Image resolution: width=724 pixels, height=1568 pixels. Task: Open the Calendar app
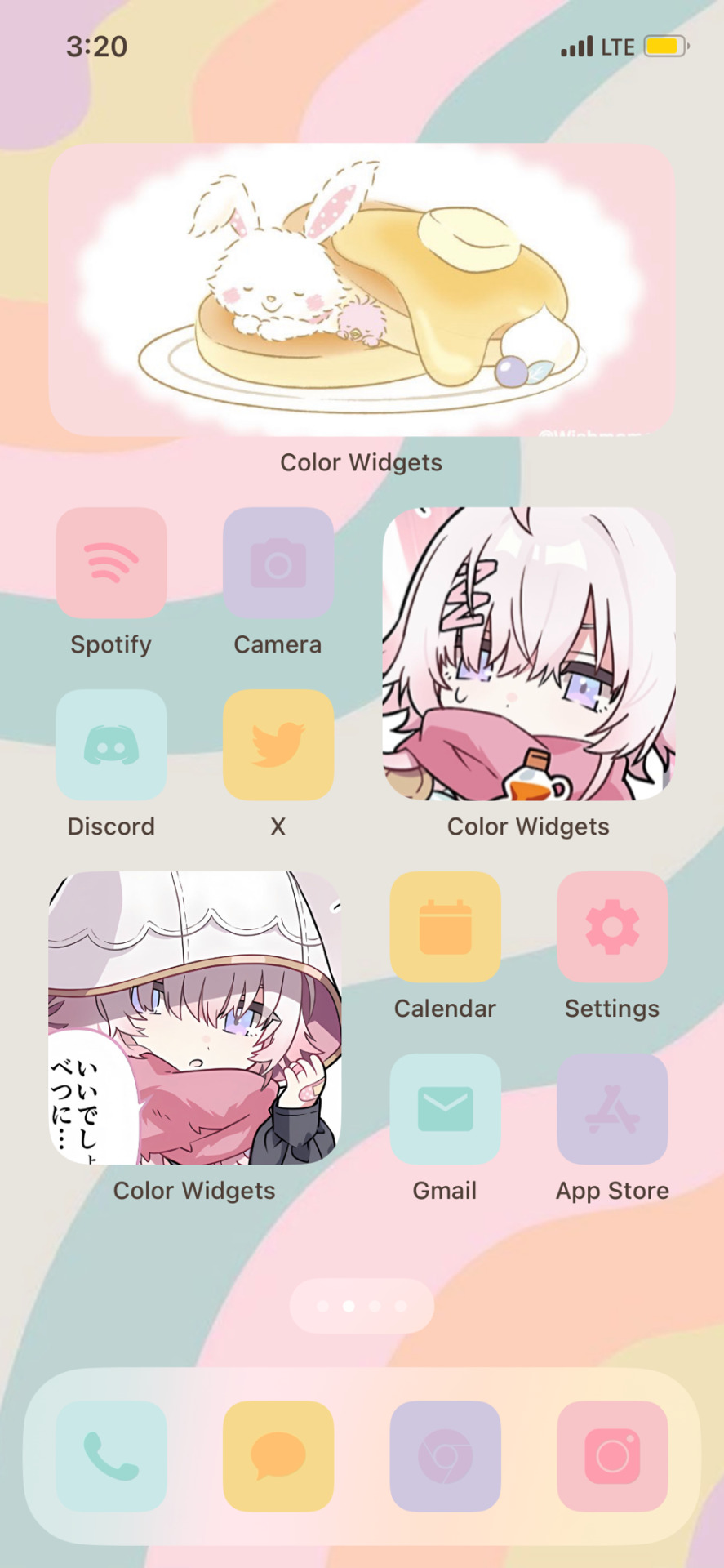pyautogui.click(x=445, y=927)
